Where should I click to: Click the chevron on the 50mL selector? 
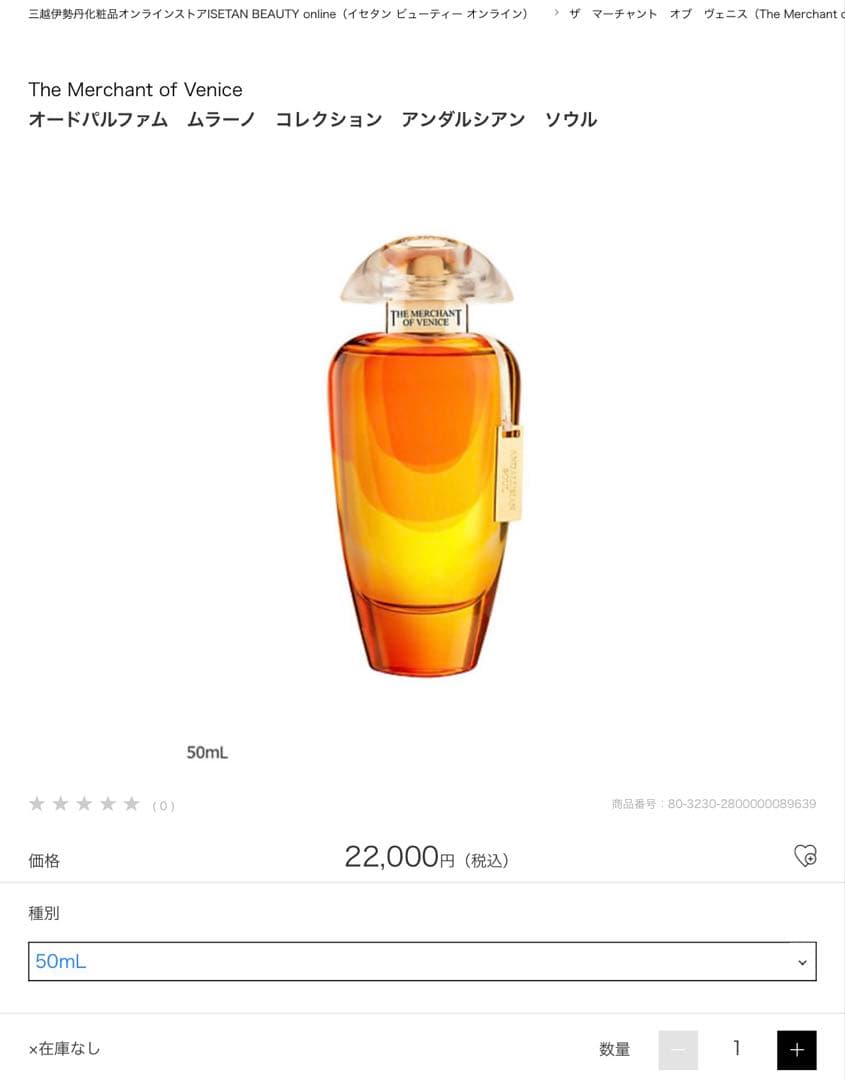click(x=801, y=961)
